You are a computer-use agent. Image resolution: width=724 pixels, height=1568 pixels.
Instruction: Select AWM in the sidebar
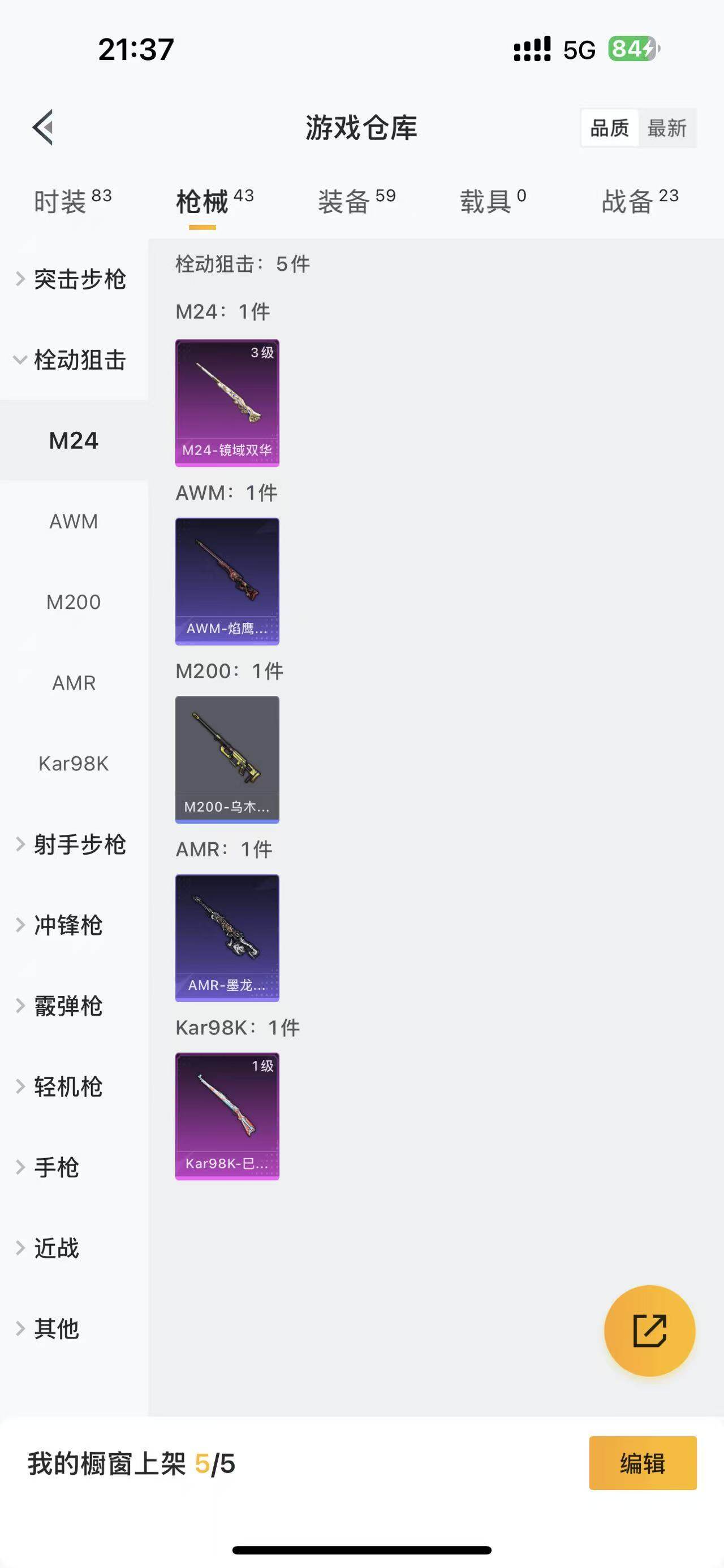[x=73, y=522]
